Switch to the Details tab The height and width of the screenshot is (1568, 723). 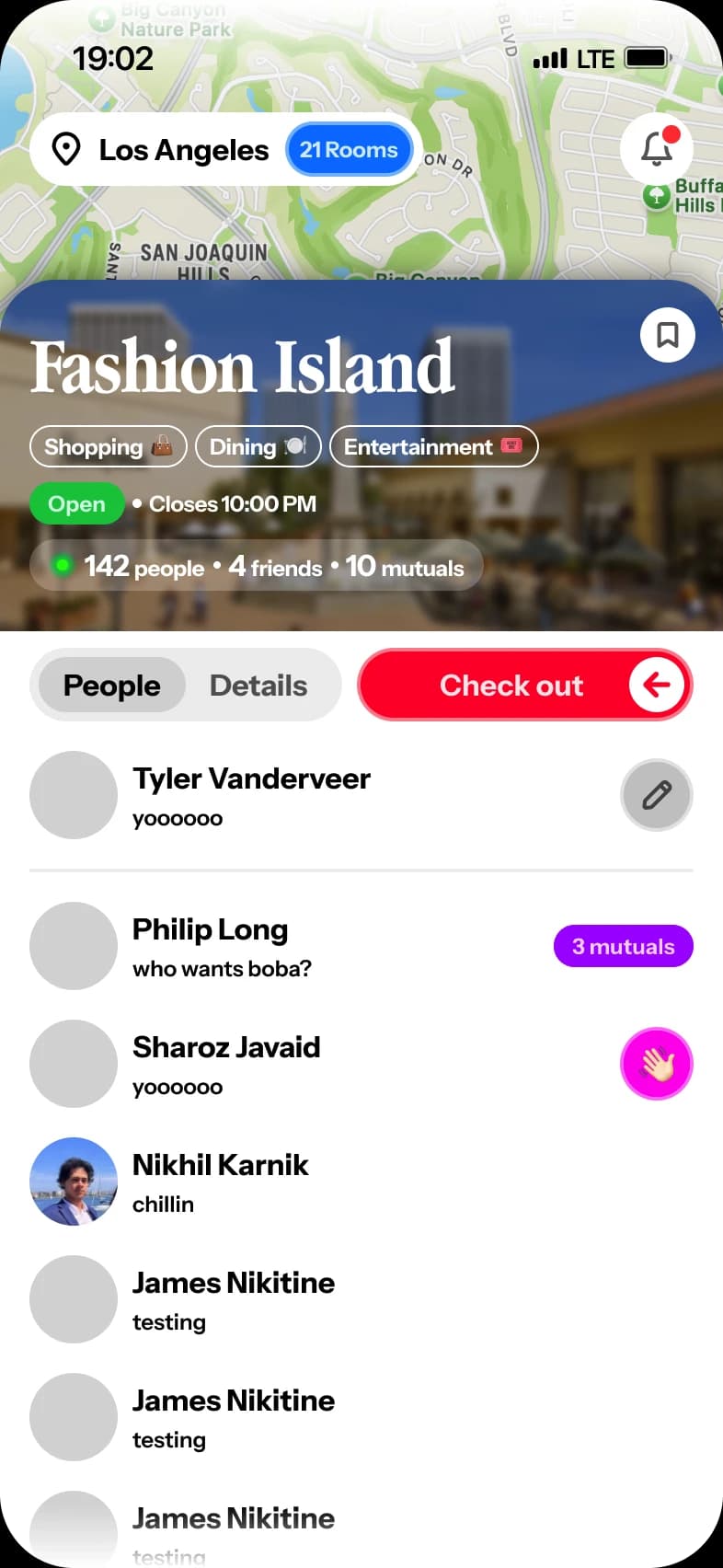pyautogui.click(x=258, y=686)
